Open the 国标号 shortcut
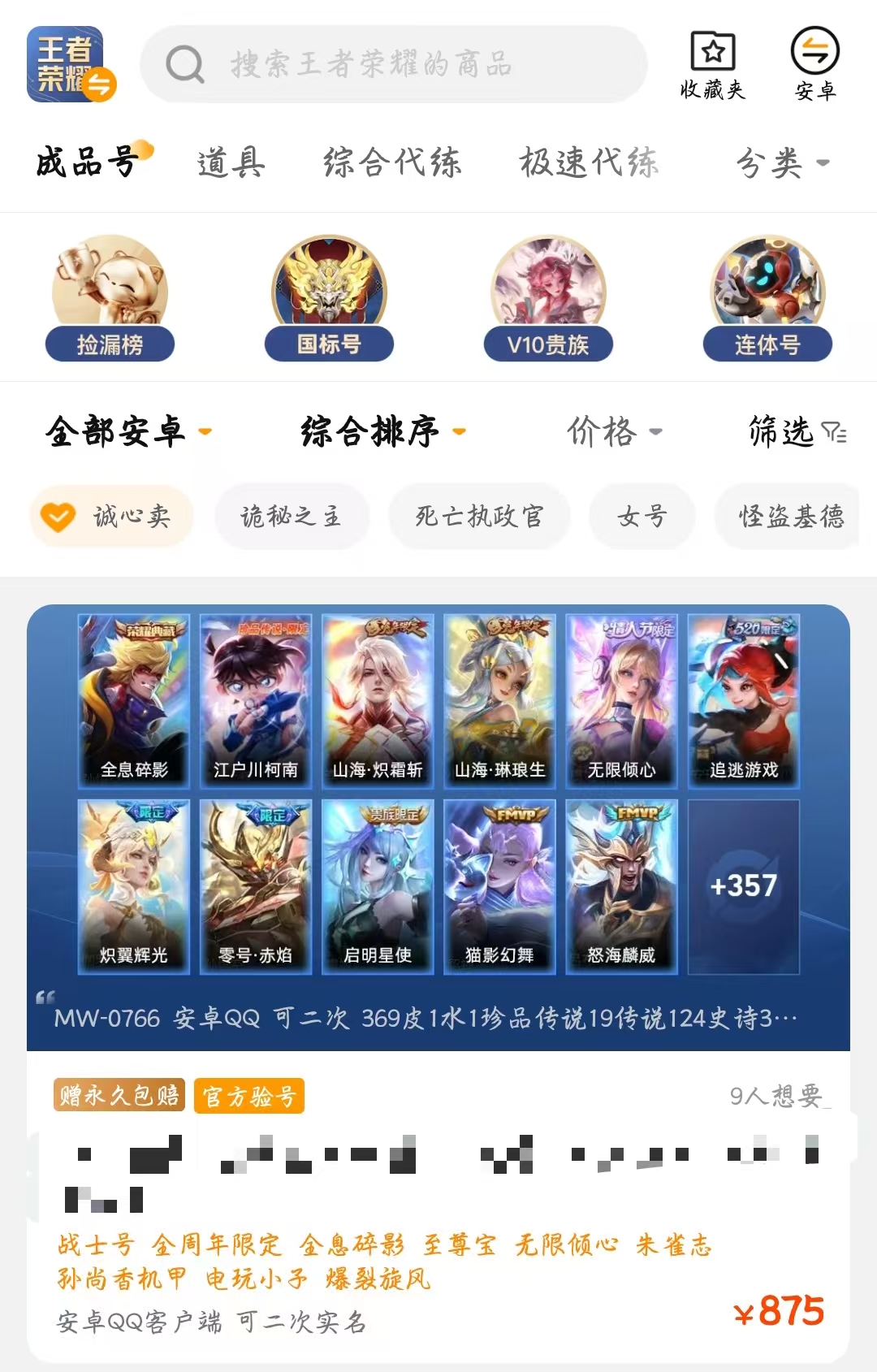This screenshot has width=877, height=1372. (x=329, y=298)
